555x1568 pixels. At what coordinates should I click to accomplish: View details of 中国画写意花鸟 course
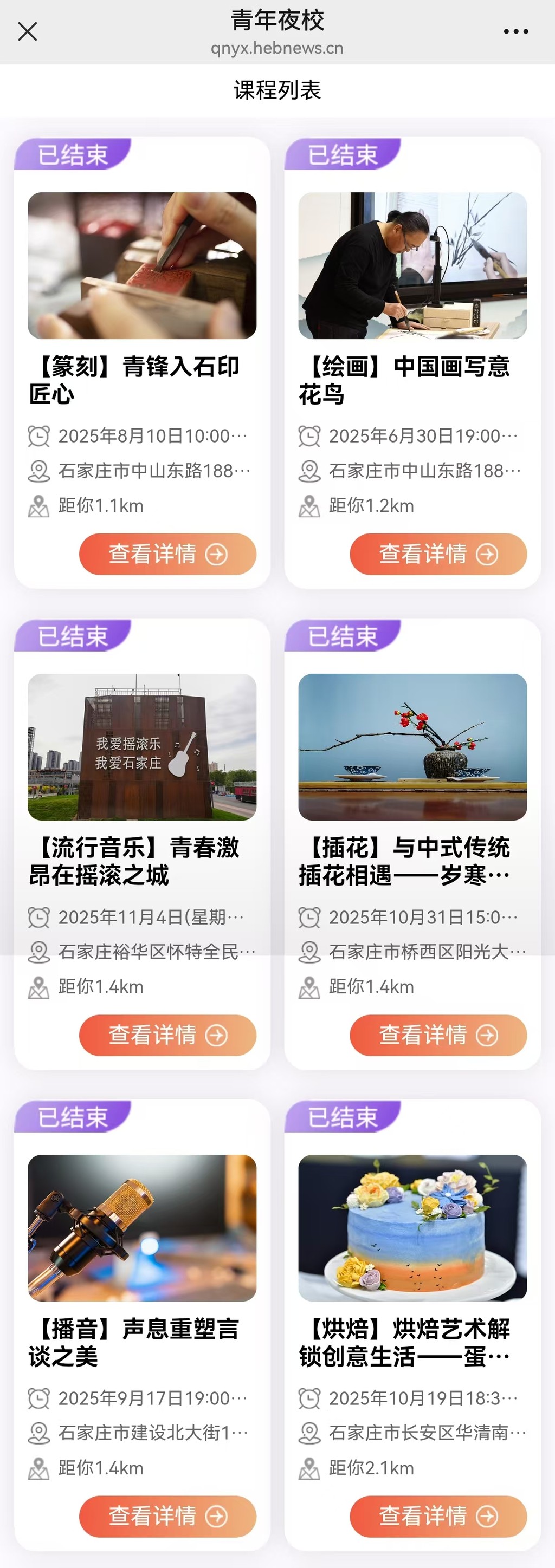[x=438, y=554]
